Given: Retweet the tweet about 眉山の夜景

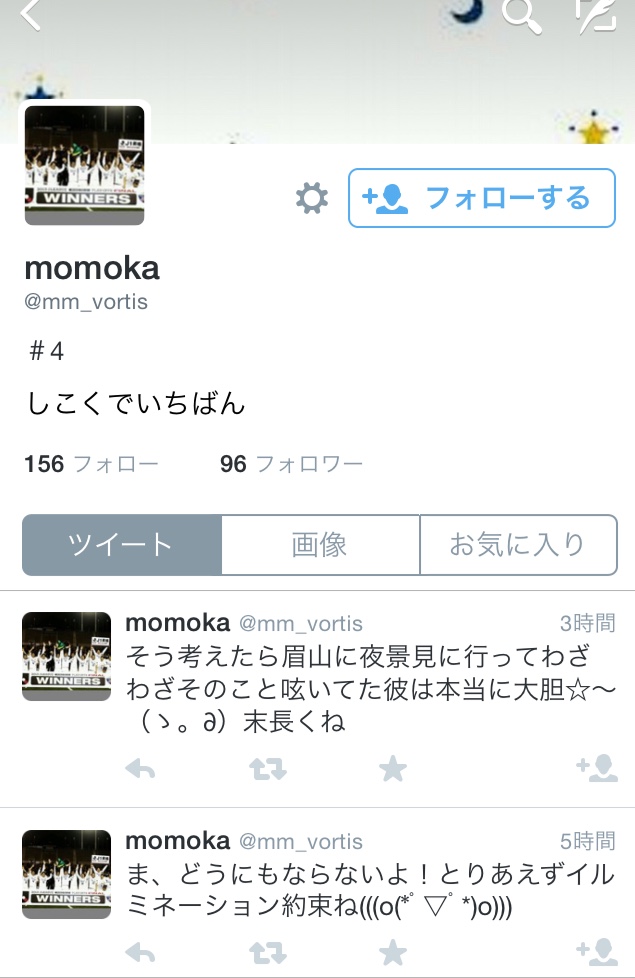Looking at the screenshot, I should (x=267, y=768).
